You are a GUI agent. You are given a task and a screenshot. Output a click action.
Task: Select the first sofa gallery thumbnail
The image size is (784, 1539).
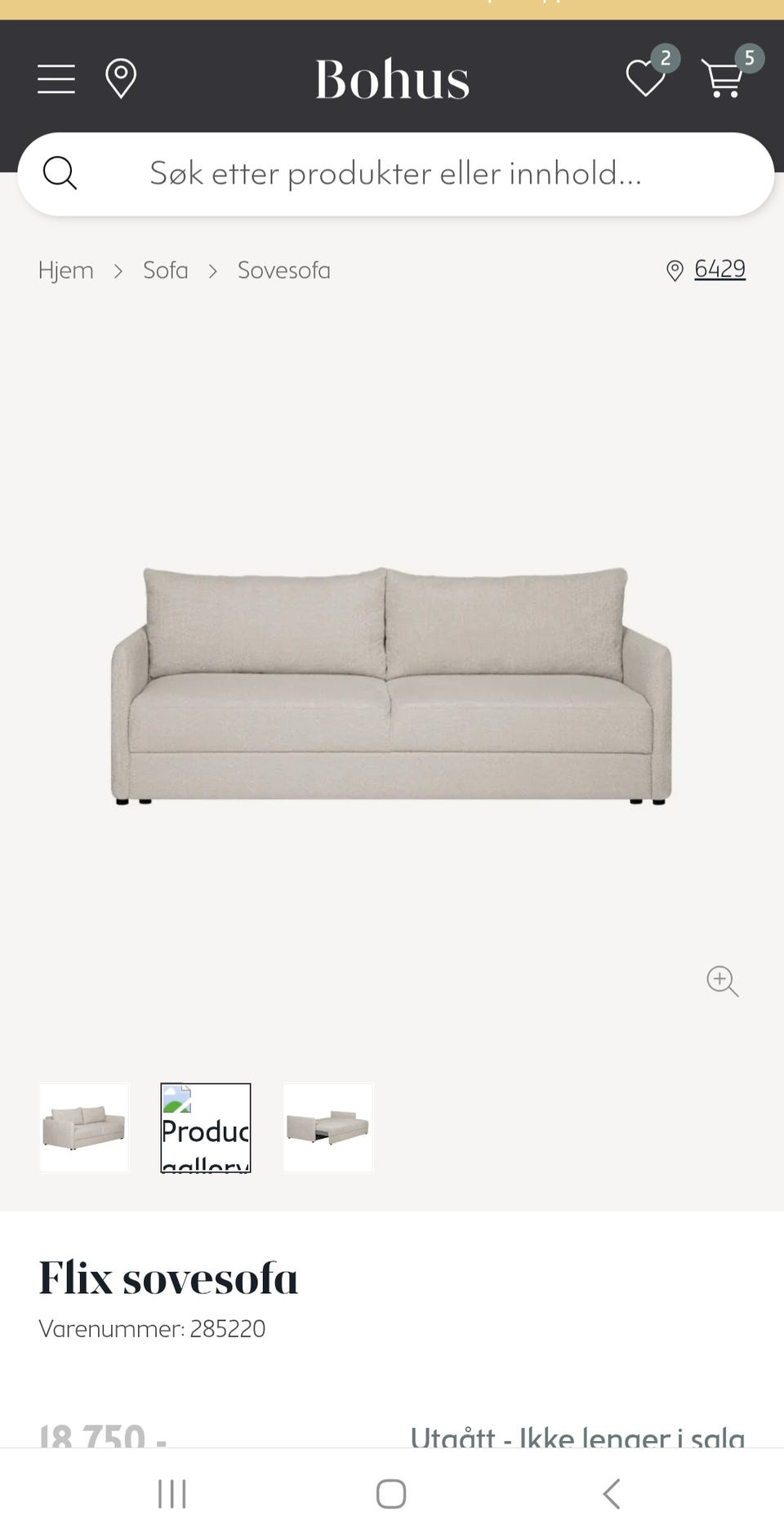coord(84,1128)
